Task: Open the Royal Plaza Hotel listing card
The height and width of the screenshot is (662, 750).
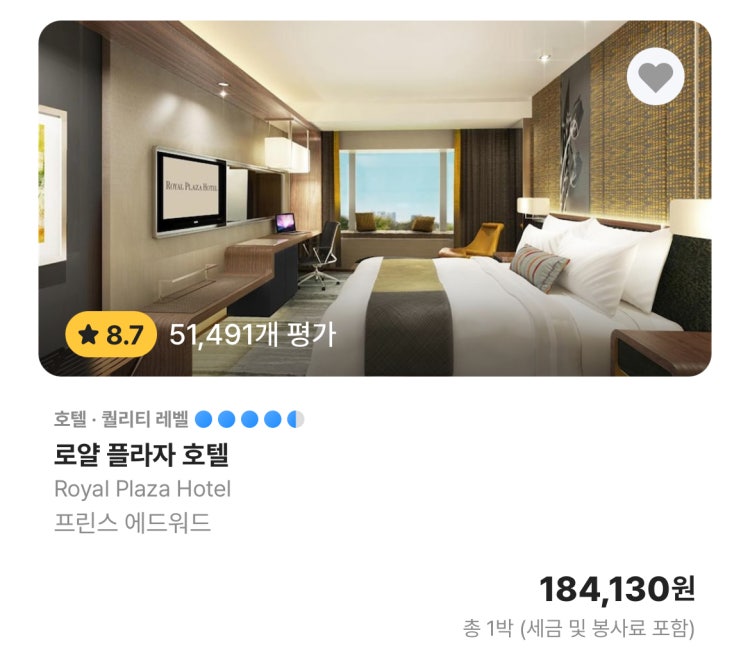Action: (374, 200)
